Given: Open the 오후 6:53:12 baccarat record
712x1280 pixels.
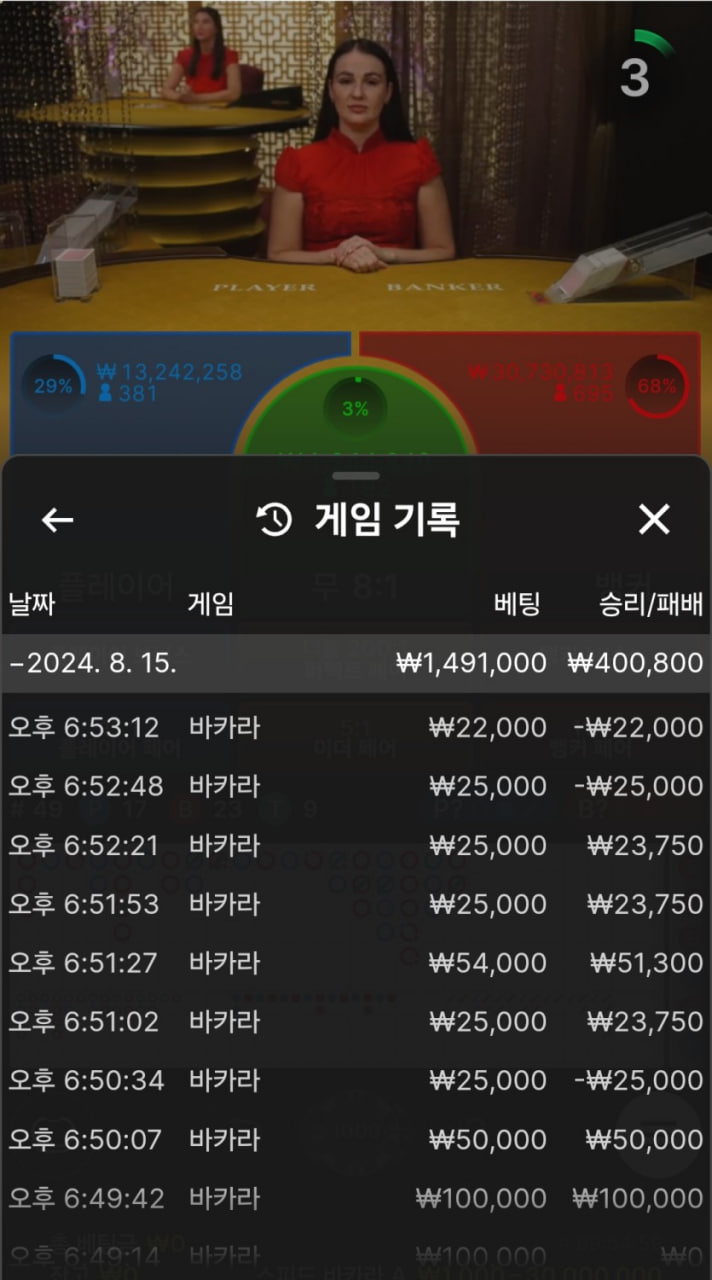Looking at the screenshot, I should [356, 728].
